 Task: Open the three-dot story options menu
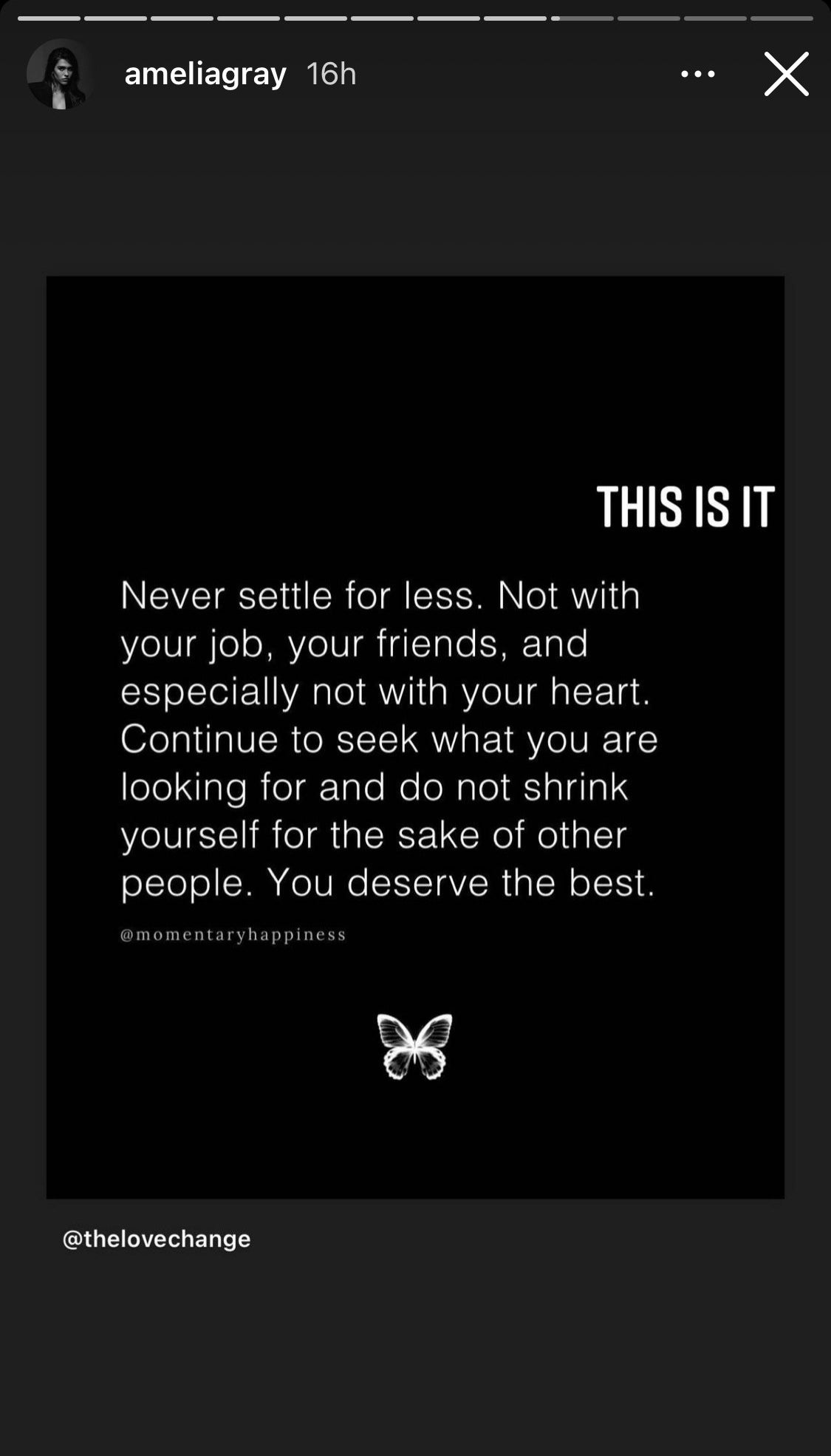(x=697, y=74)
